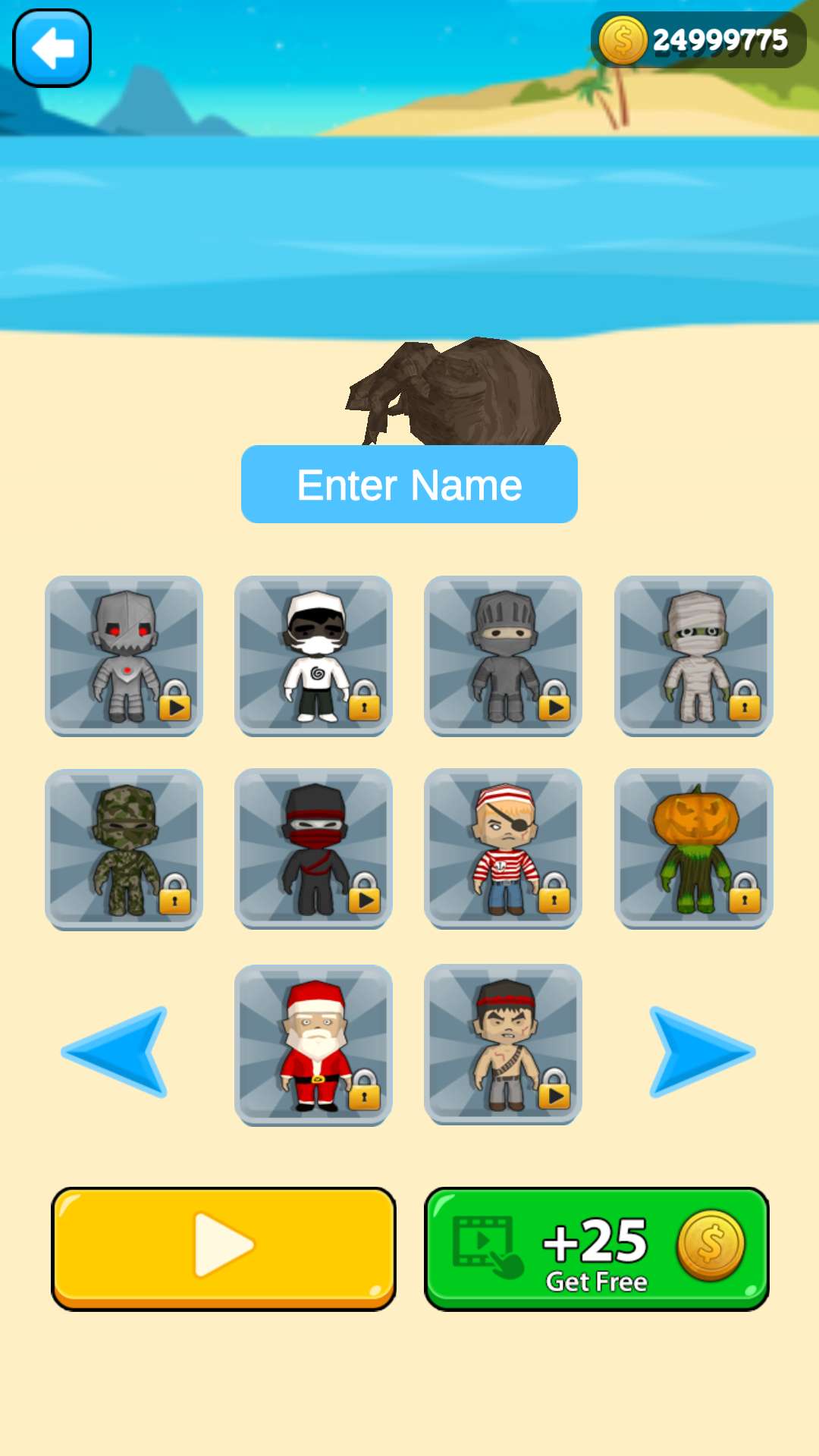Select the robot character thumbnail
The width and height of the screenshot is (819, 1456).
click(125, 656)
